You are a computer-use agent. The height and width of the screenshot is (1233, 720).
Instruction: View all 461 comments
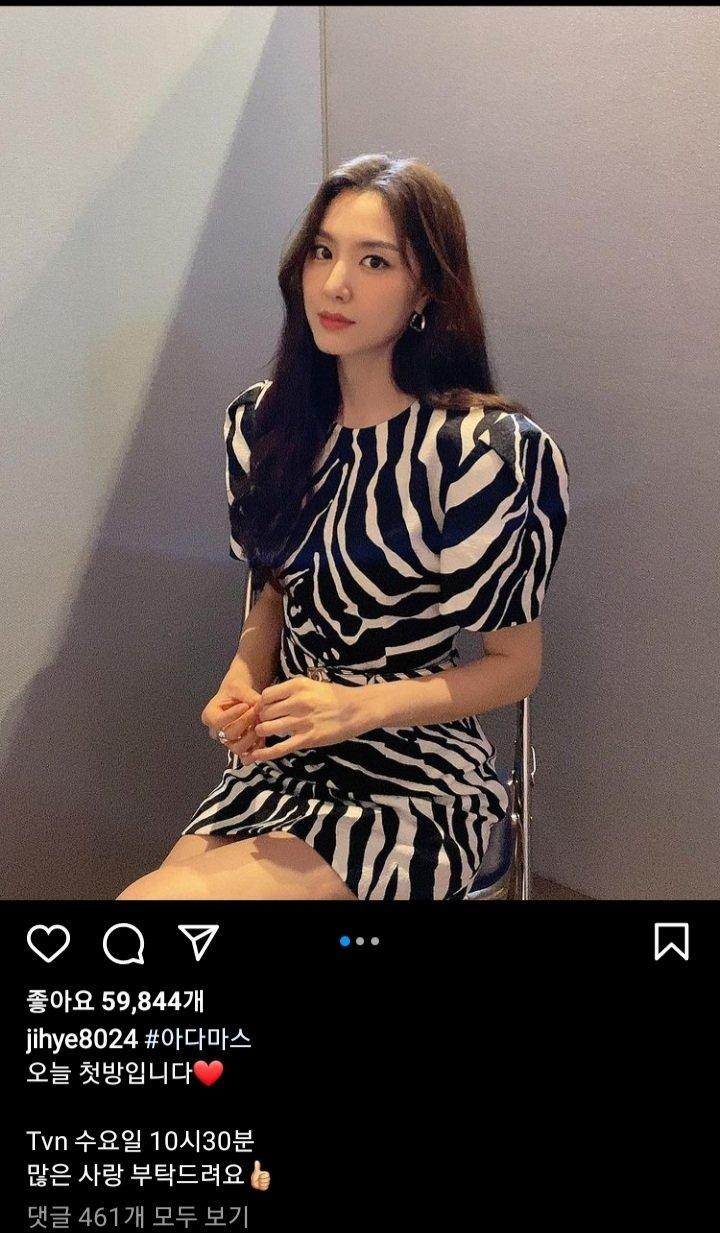(137, 1217)
